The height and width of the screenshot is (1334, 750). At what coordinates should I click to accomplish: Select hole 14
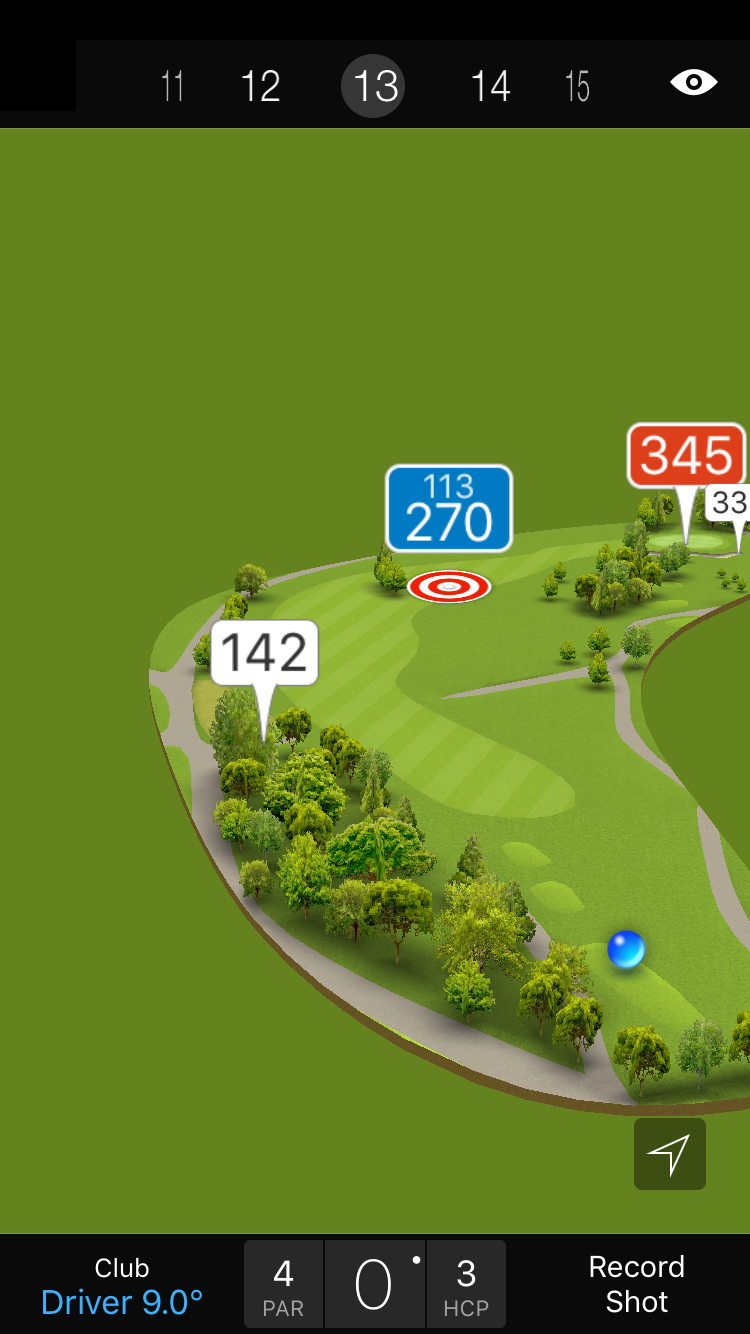coord(490,86)
